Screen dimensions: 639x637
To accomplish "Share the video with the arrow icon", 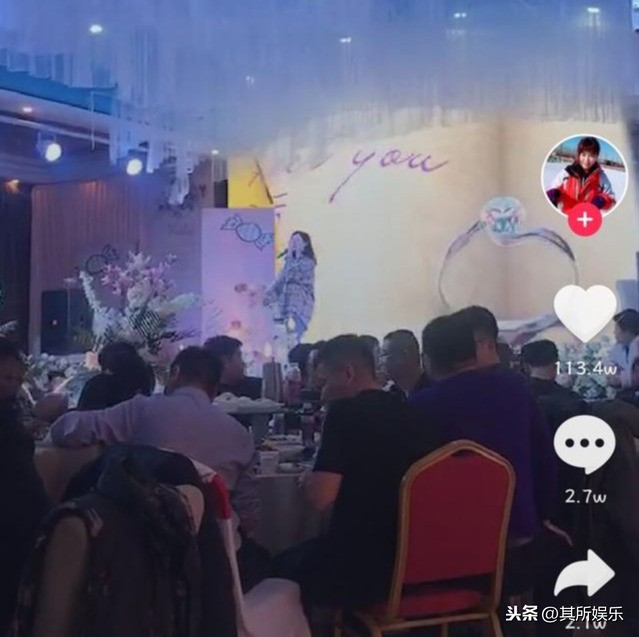I will pos(585,575).
